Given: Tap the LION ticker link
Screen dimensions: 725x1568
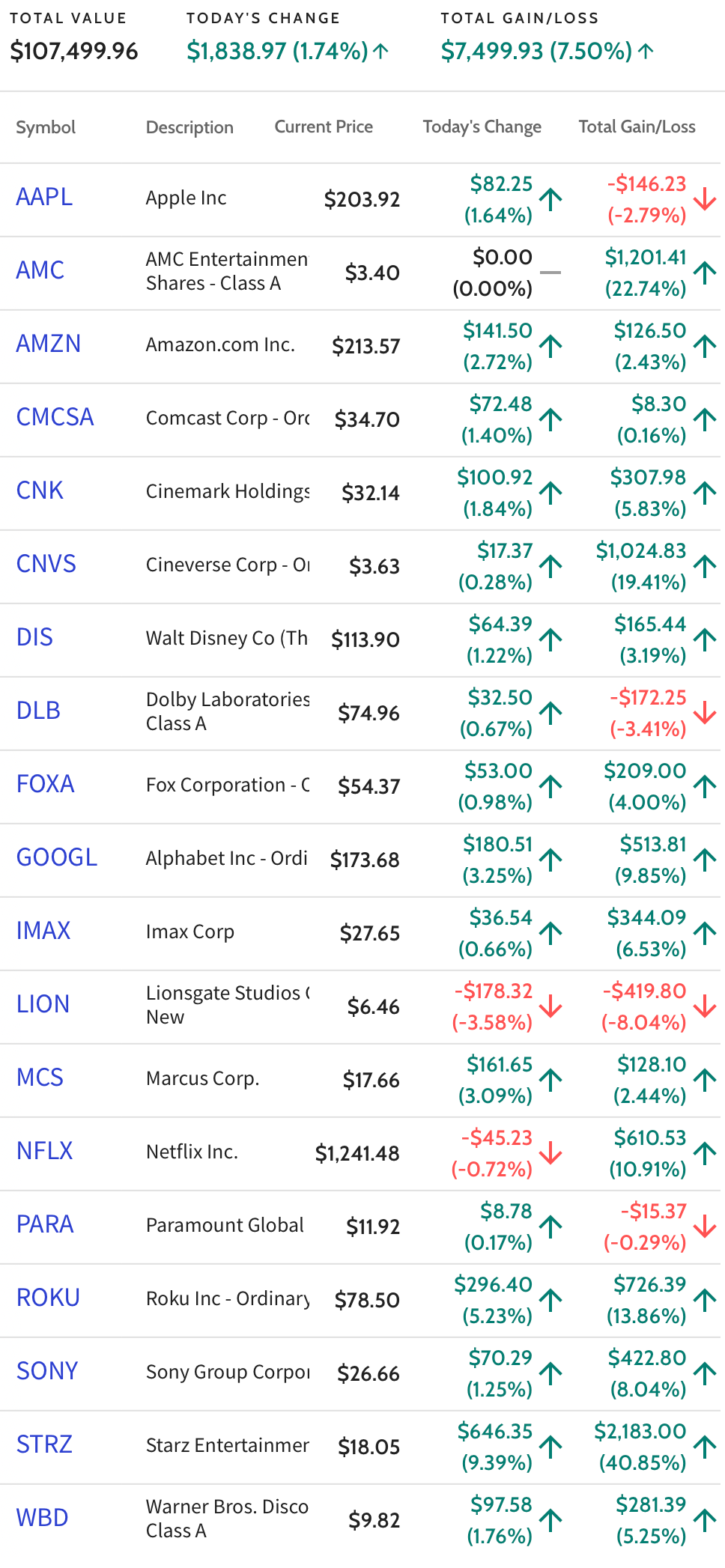Looking at the screenshot, I should click(x=43, y=1004).
